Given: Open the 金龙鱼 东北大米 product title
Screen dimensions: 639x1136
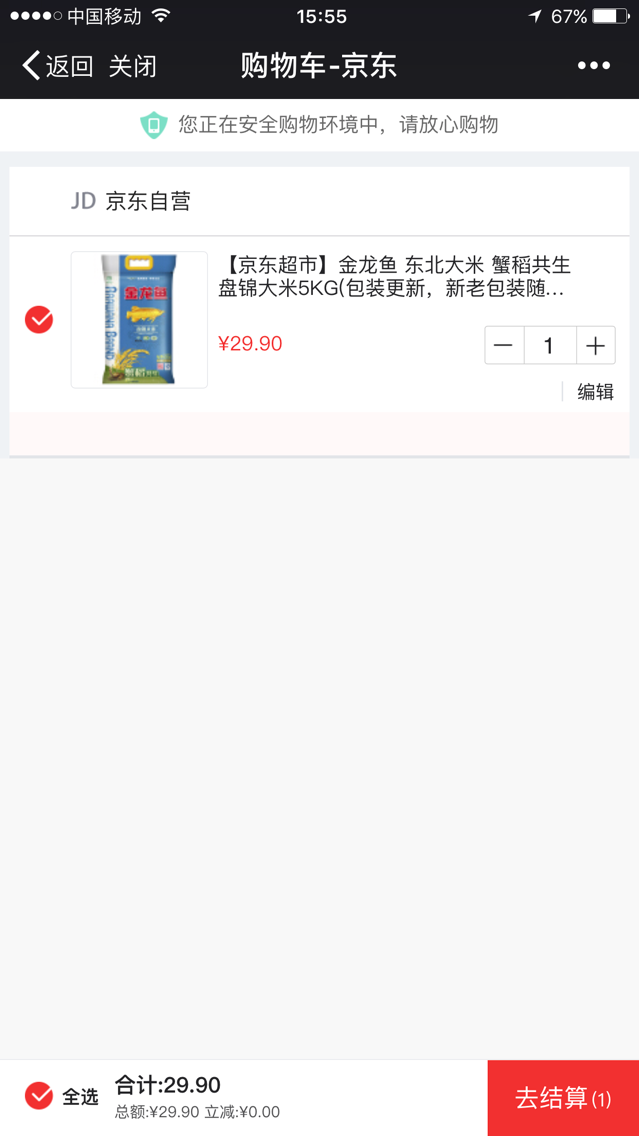Looking at the screenshot, I should (395, 277).
